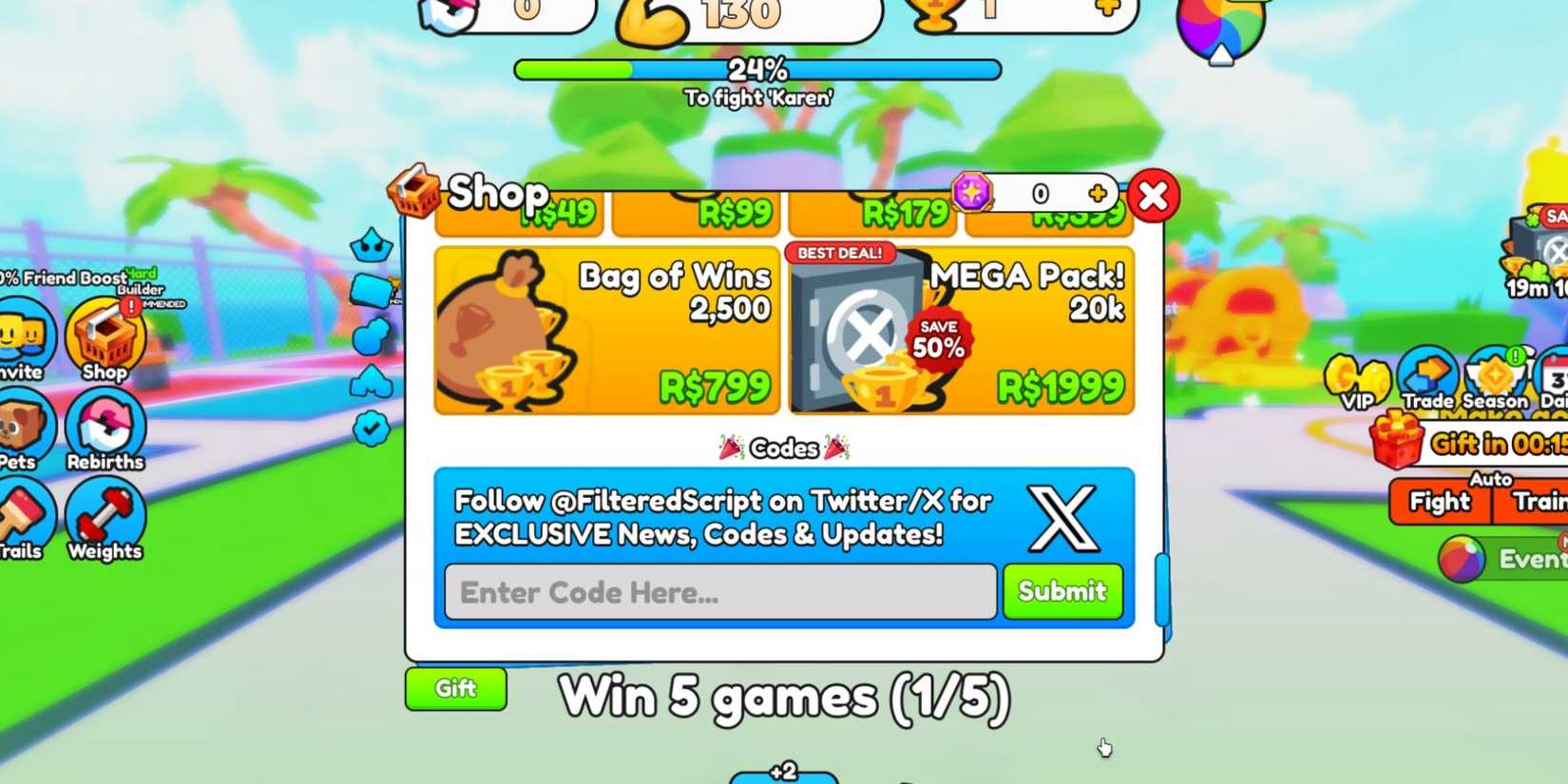Submit the entered code
This screenshot has width=1568, height=784.
point(1062,591)
